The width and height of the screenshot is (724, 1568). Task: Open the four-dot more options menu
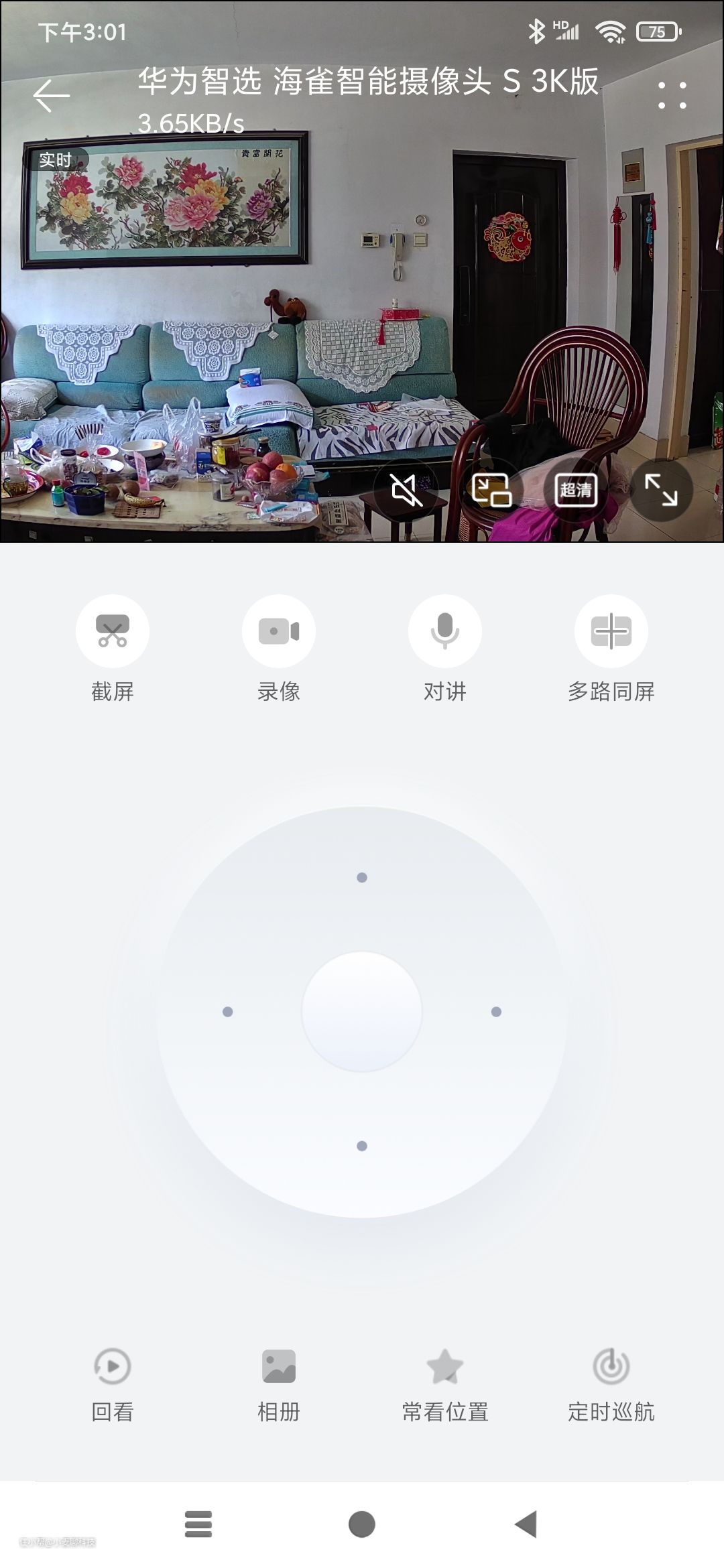672,96
